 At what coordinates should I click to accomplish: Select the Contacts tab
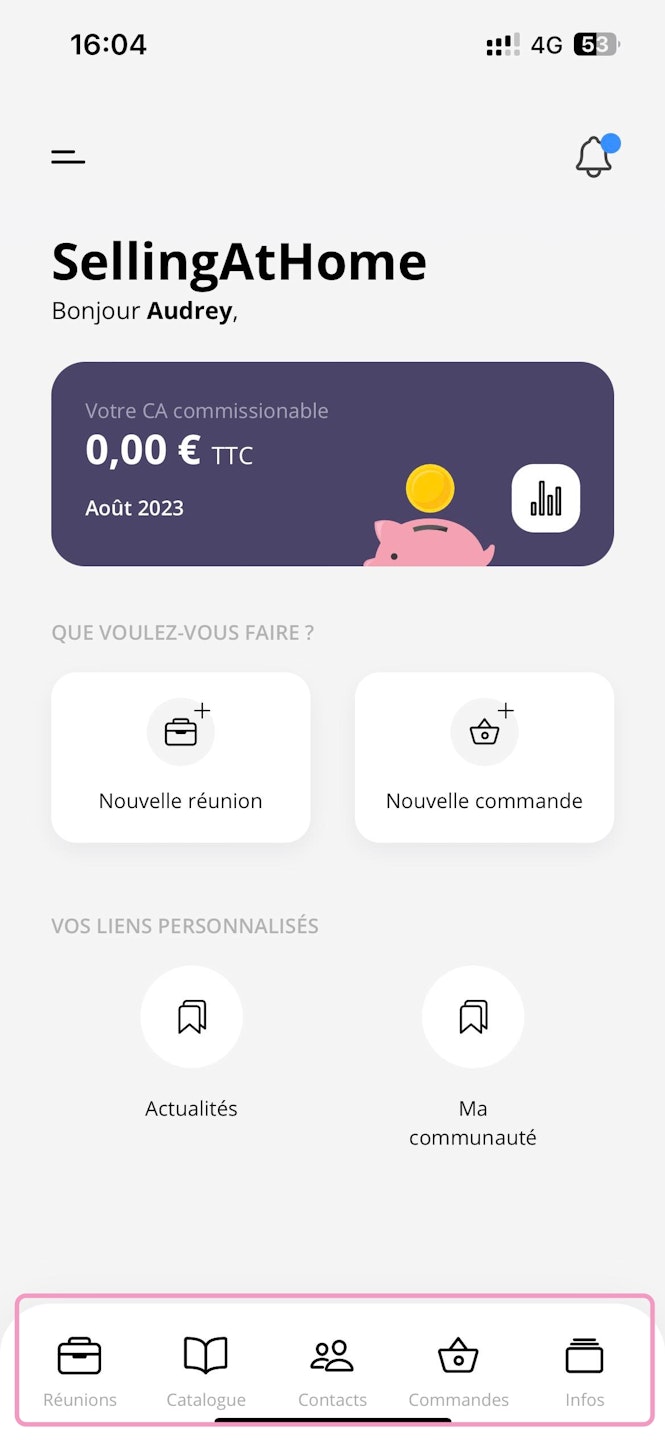pyautogui.click(x=332, y=1370)
